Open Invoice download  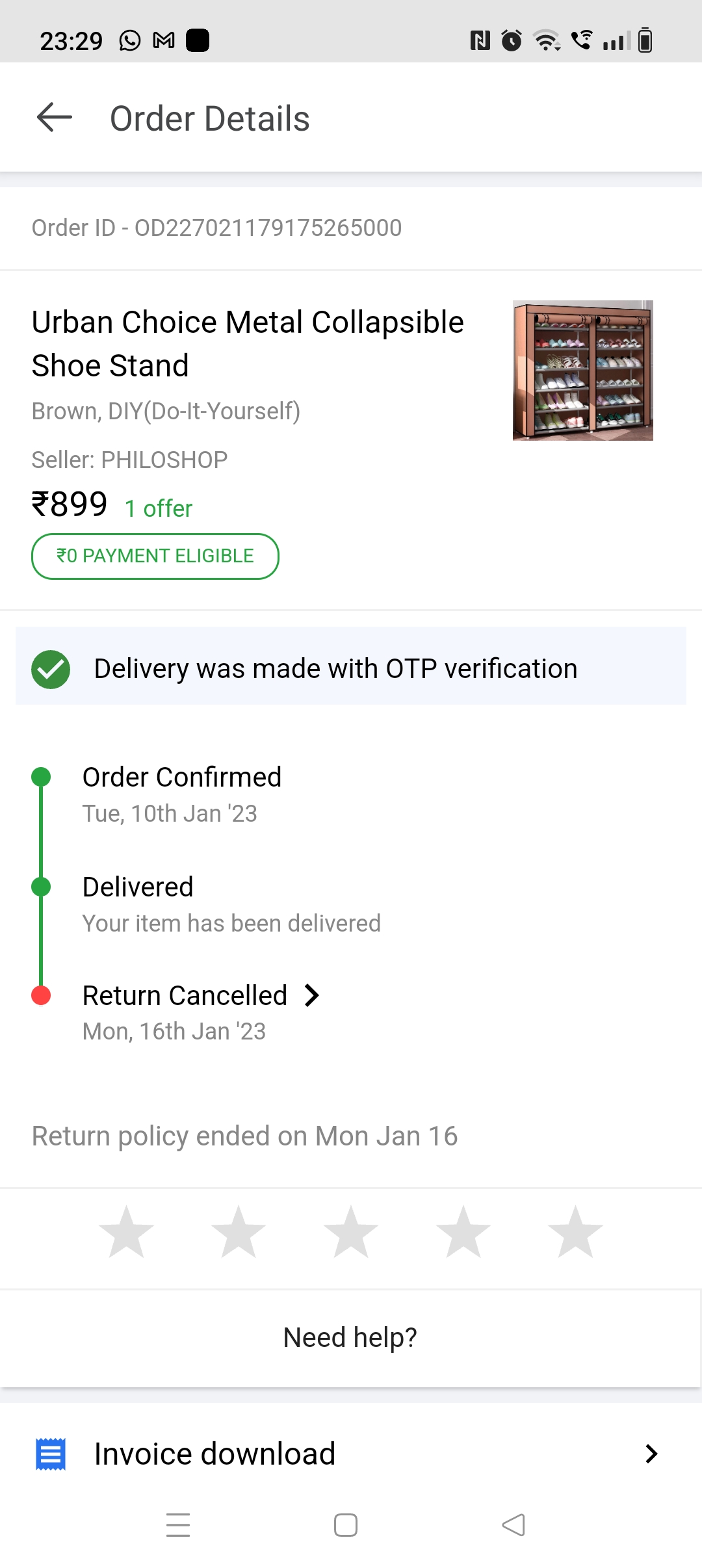pos(351,1454)
